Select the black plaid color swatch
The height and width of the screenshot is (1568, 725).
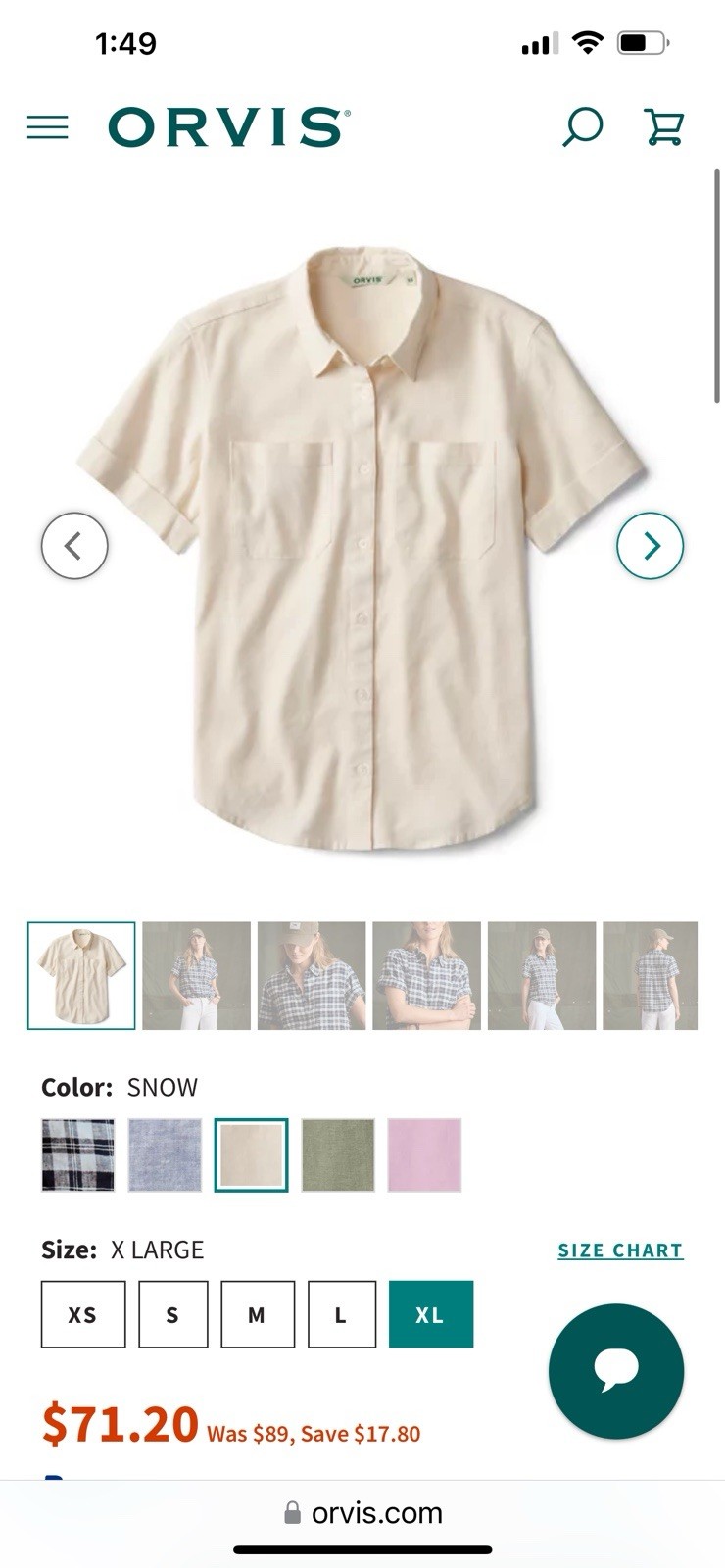tap(78, 1154)
